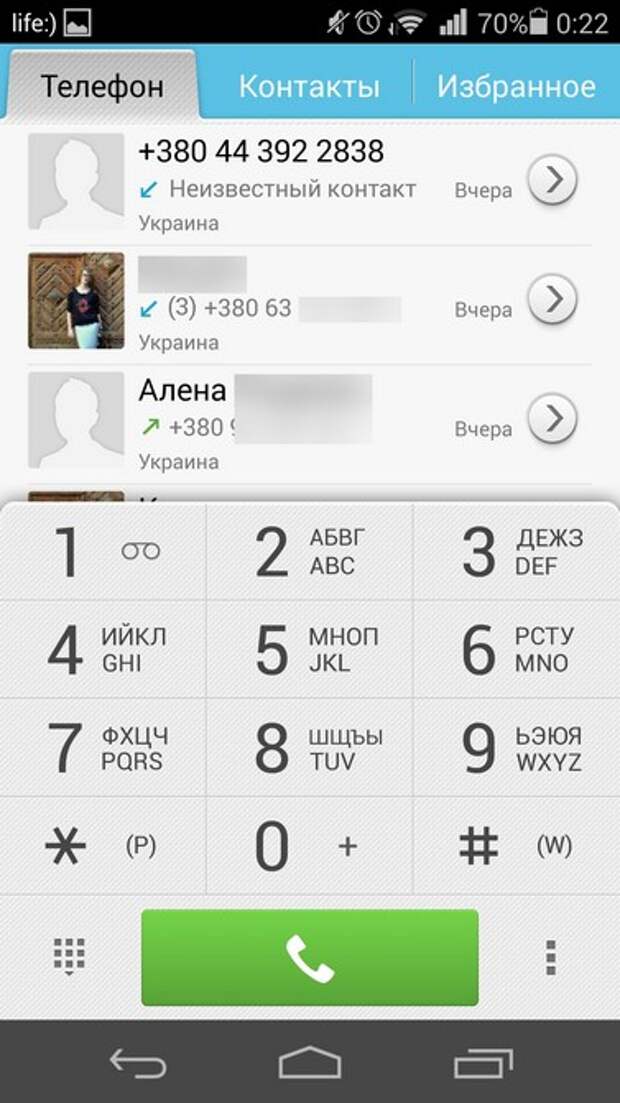Enter digit 9 on the dial pad
Image resolution: width=620 pixels, height=1103 pixels.
tap(517, 748)
